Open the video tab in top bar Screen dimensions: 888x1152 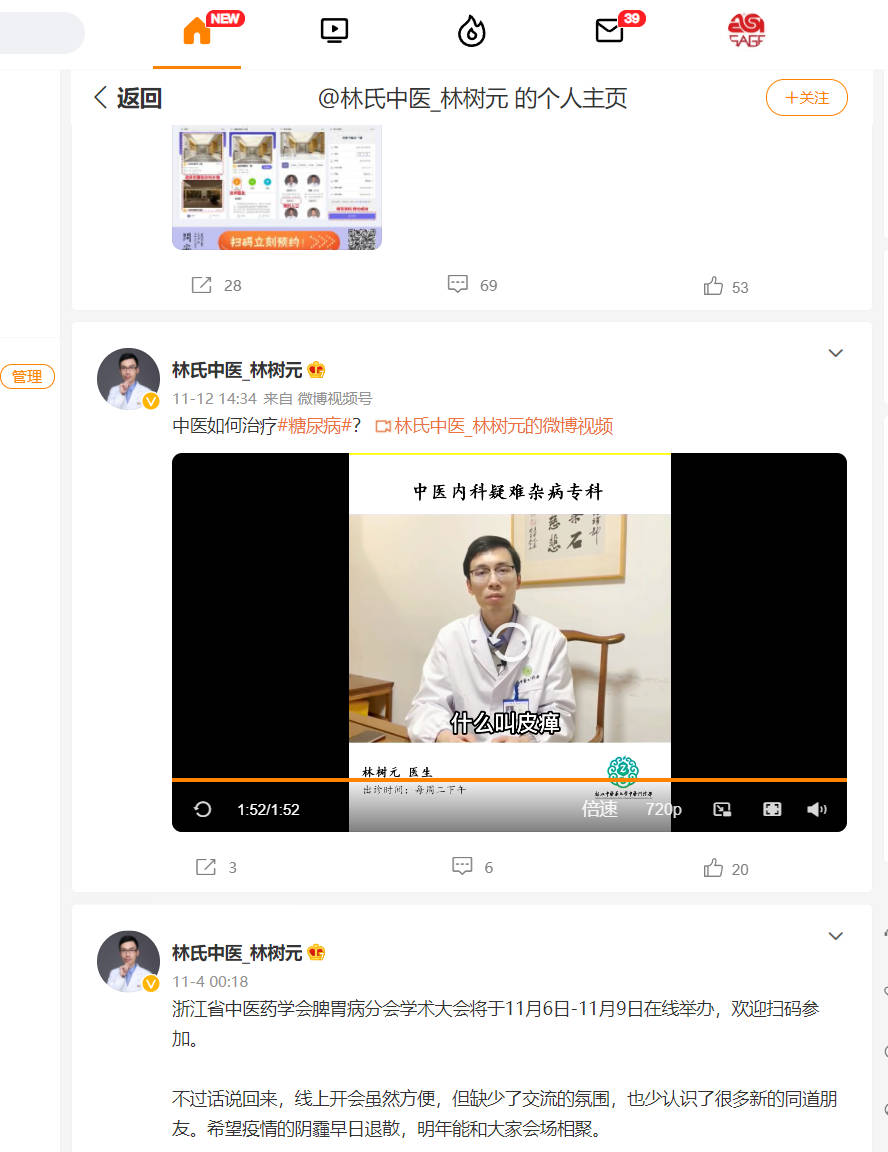334,31
